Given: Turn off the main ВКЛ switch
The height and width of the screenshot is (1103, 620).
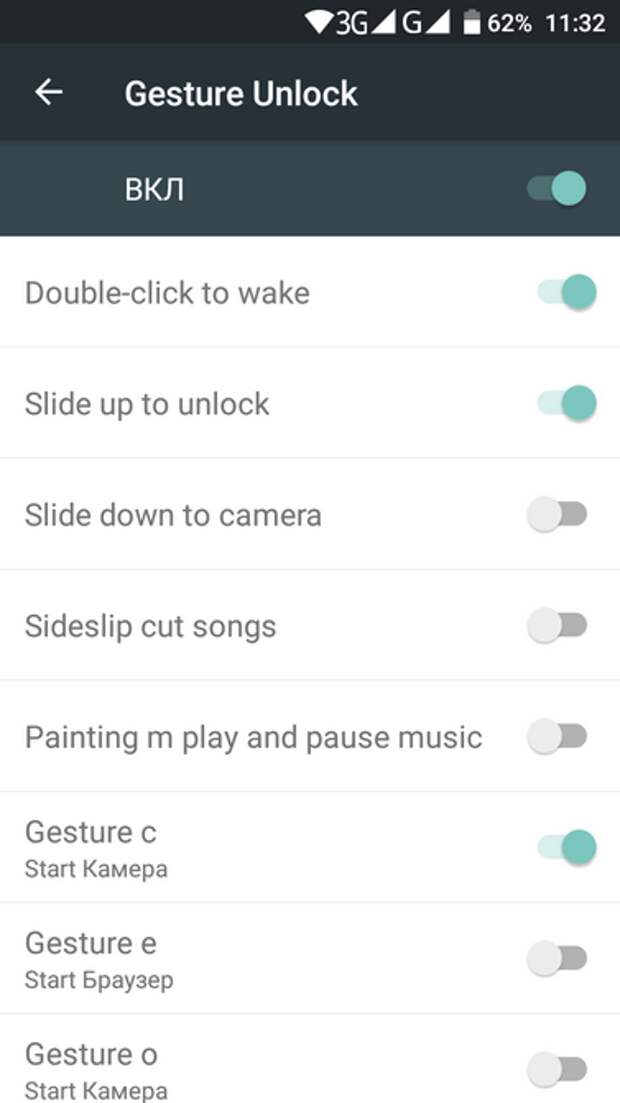Looking at the screenshot, I should coord(557,189).
